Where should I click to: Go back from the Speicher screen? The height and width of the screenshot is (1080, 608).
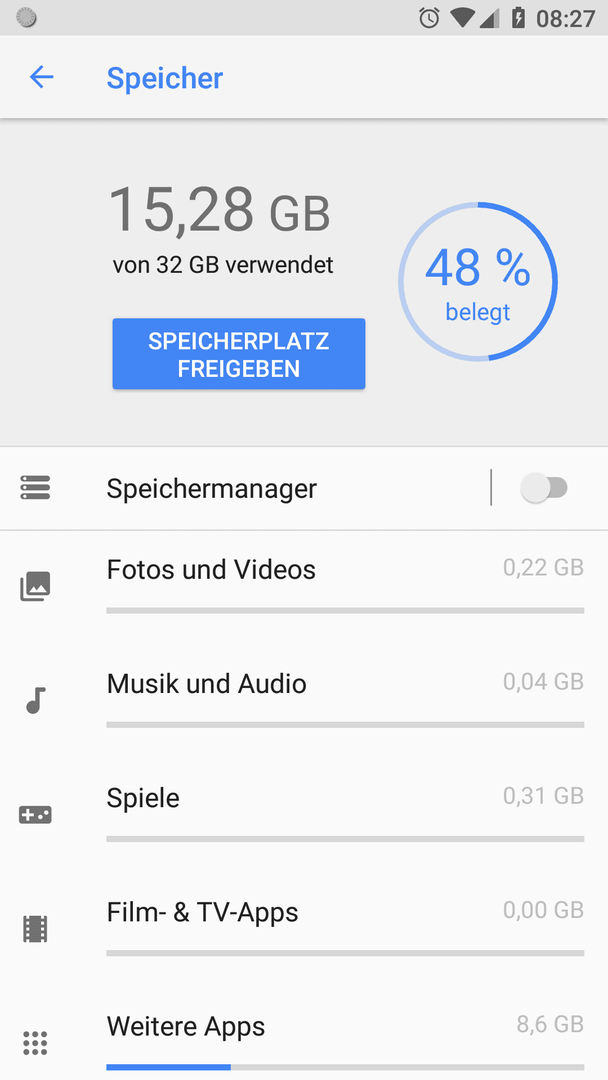(41, 77)
